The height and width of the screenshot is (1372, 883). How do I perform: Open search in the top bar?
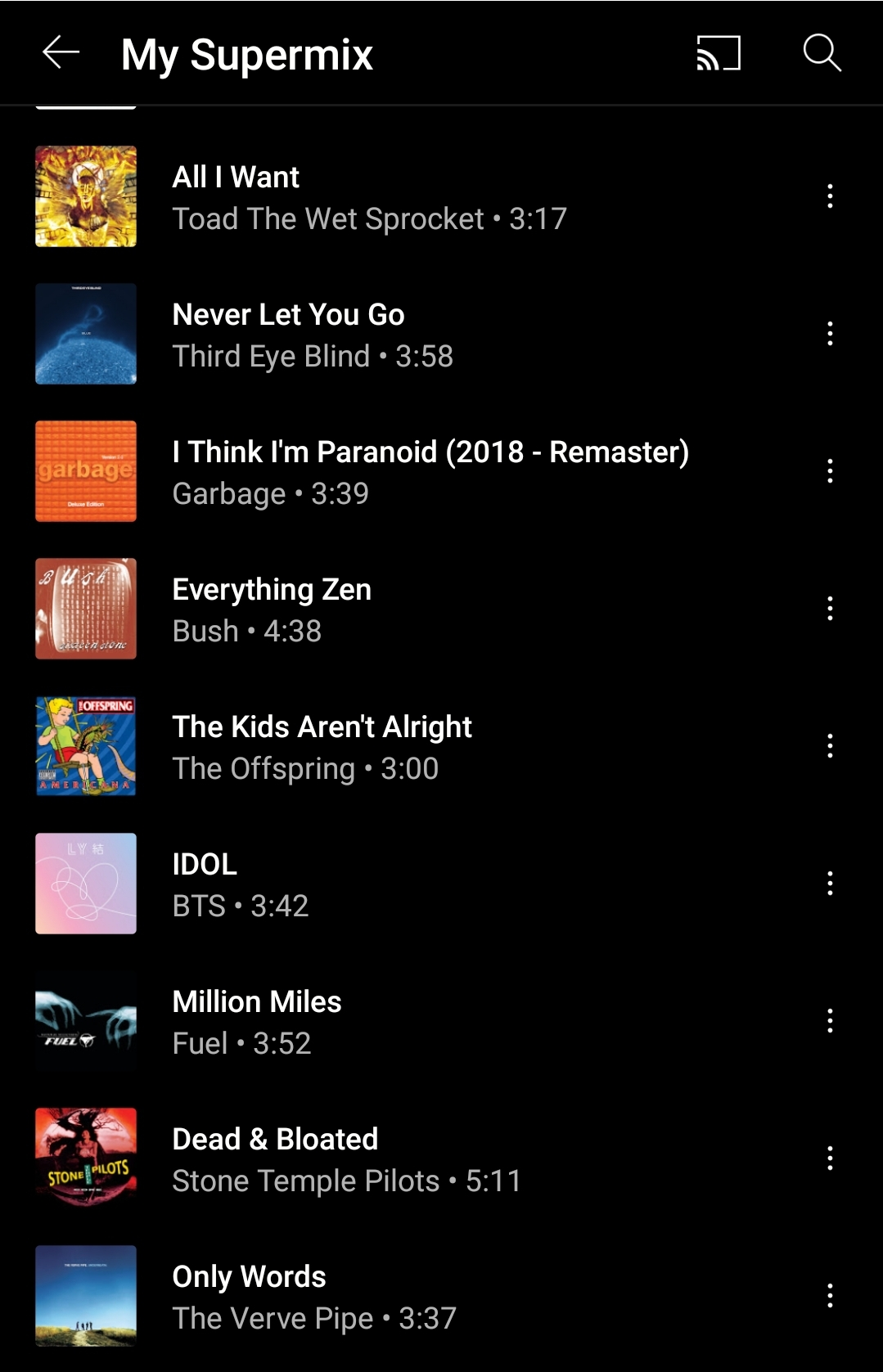coord(822,53)
